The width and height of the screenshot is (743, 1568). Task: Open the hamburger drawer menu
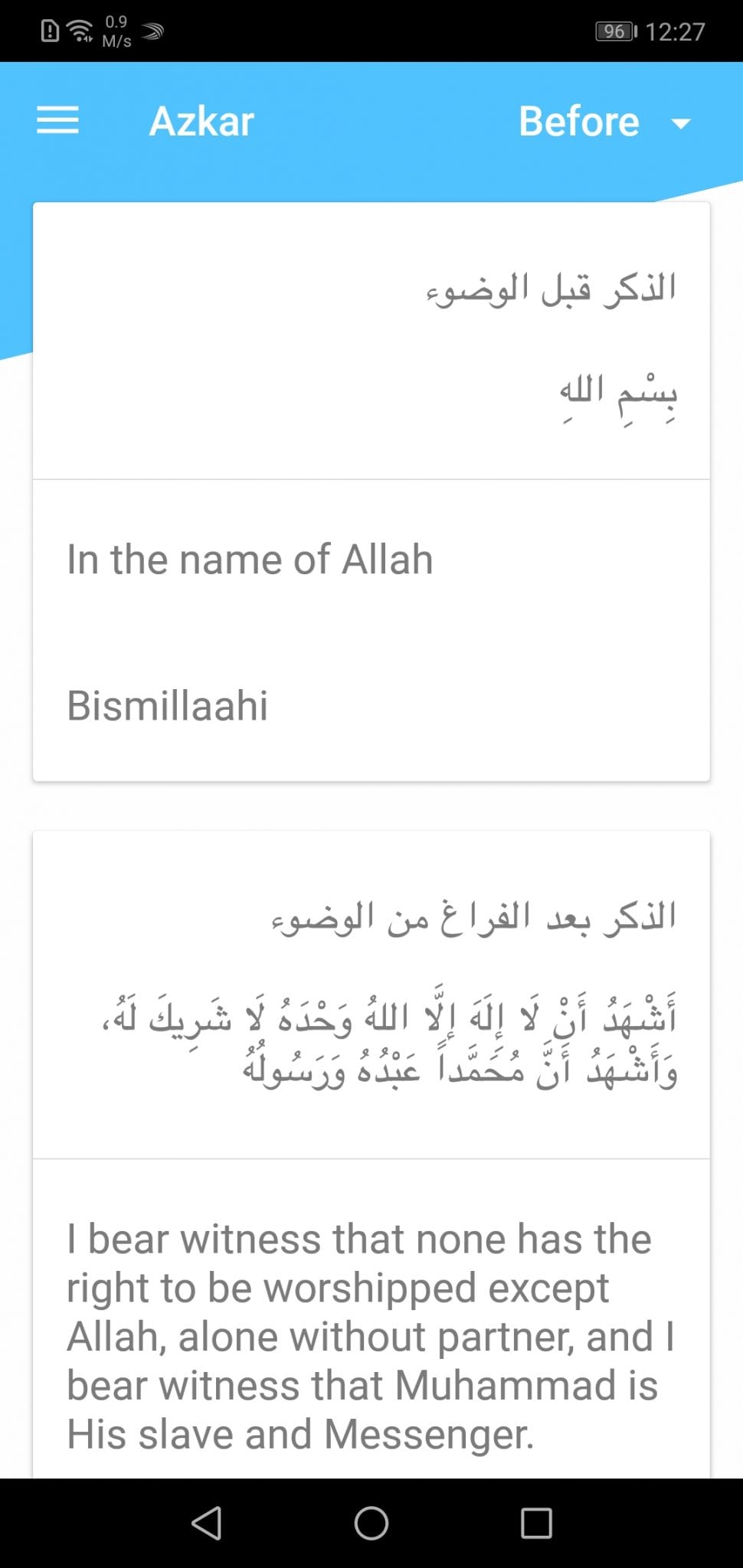pos(57,121)
